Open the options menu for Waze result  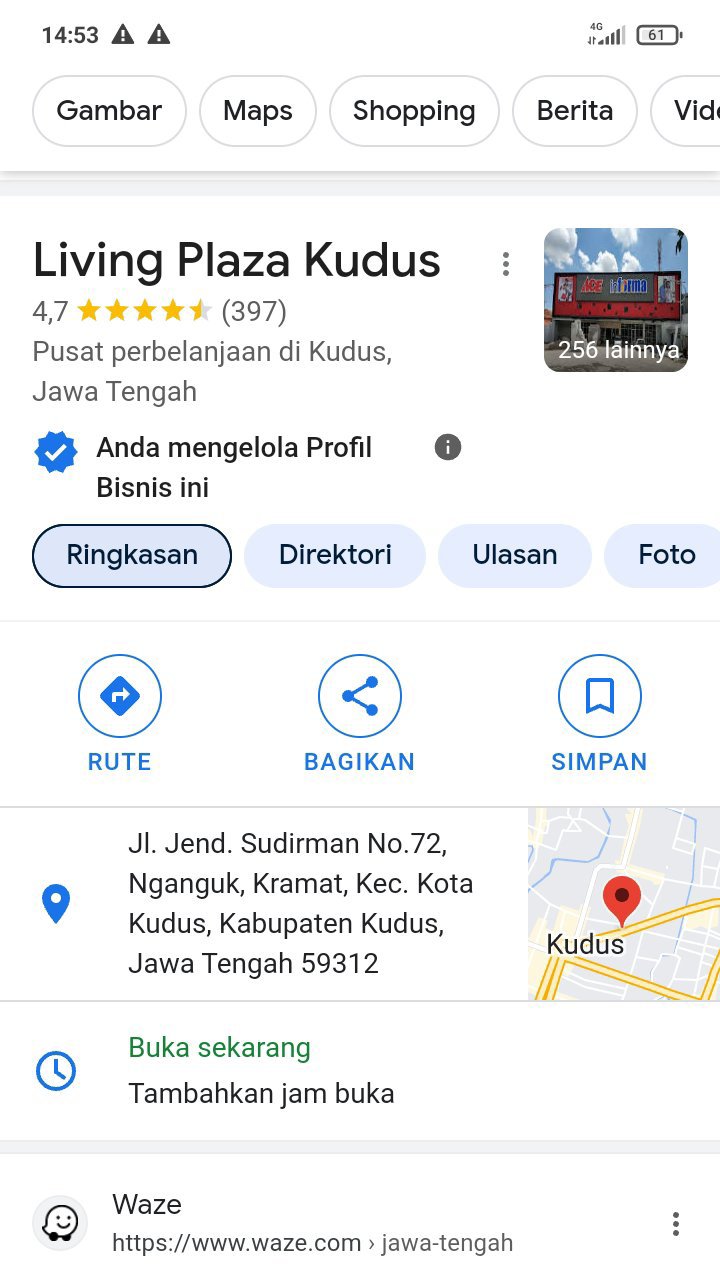tap(676, 1223)
